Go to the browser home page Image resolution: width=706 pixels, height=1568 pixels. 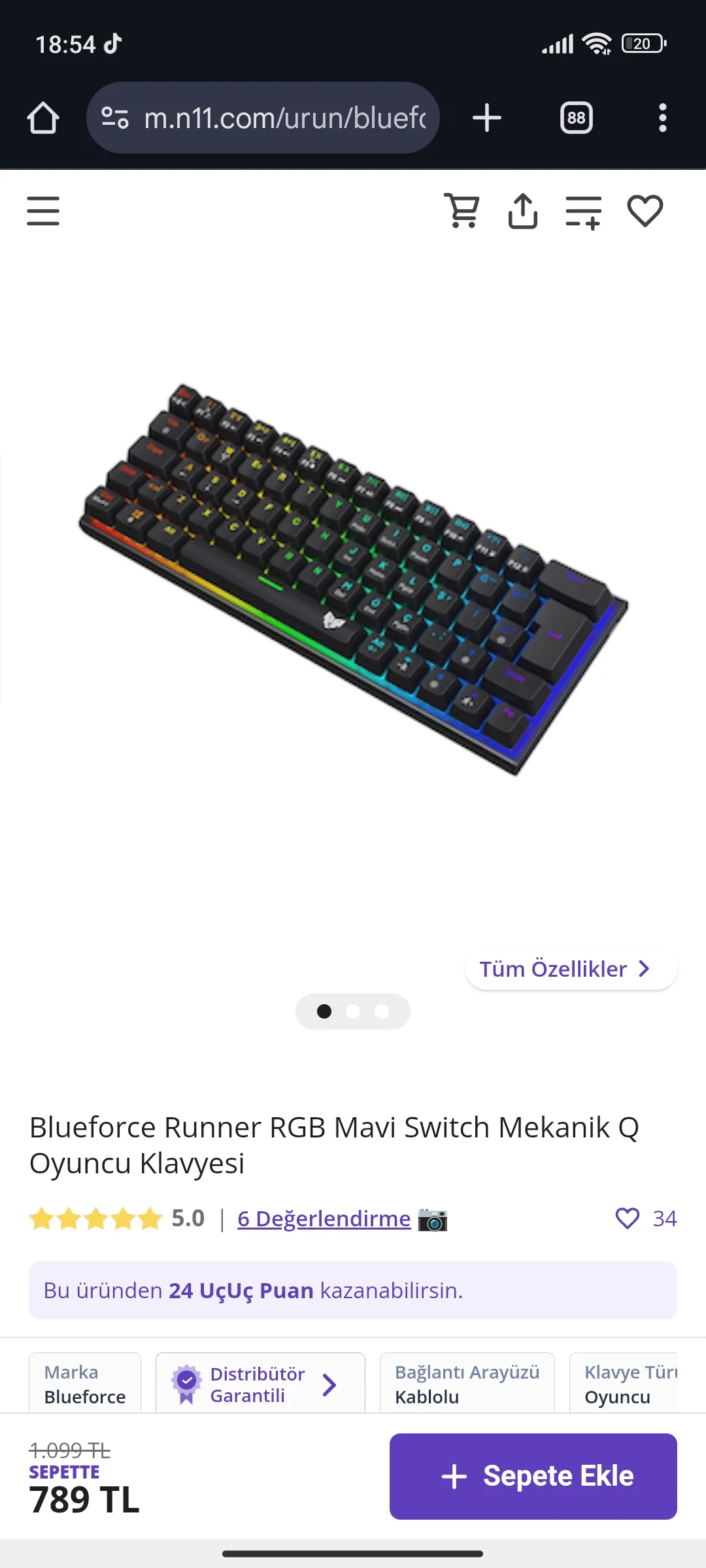43,118
